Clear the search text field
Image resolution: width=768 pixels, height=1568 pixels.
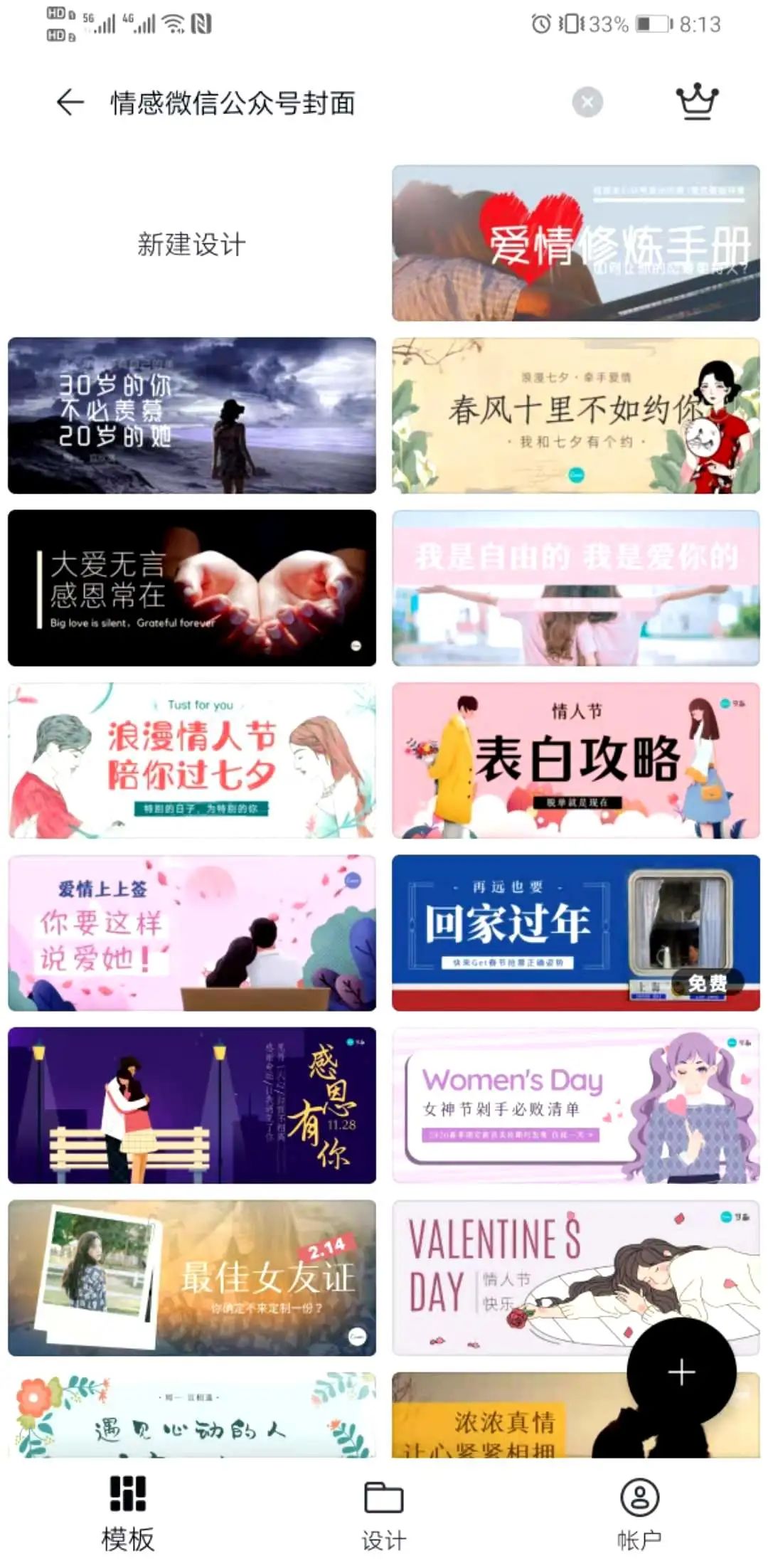[x=587, y=102]
